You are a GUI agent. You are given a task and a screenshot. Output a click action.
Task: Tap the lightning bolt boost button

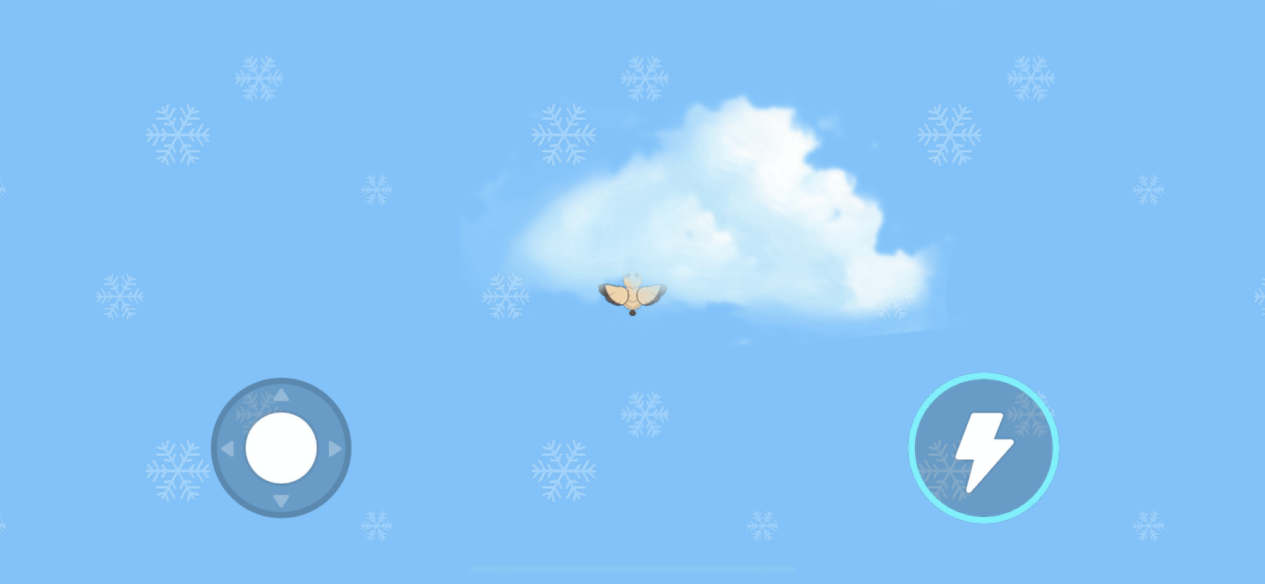pos(983,448)
